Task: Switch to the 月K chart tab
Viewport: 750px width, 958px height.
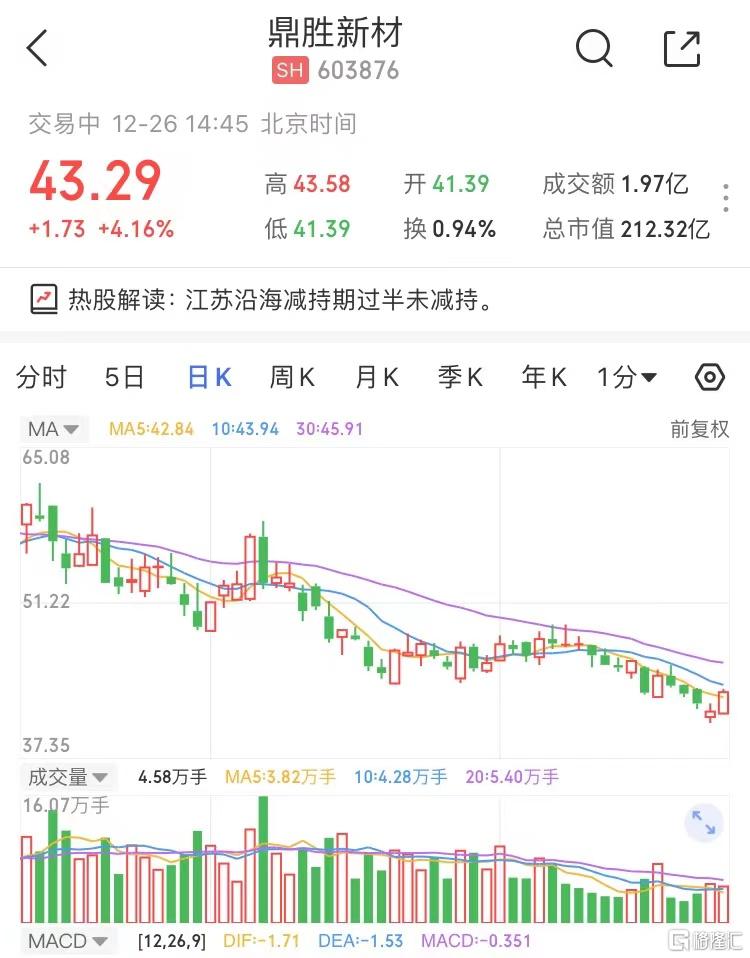Action: pyautogui.click(x=376, y=377)
